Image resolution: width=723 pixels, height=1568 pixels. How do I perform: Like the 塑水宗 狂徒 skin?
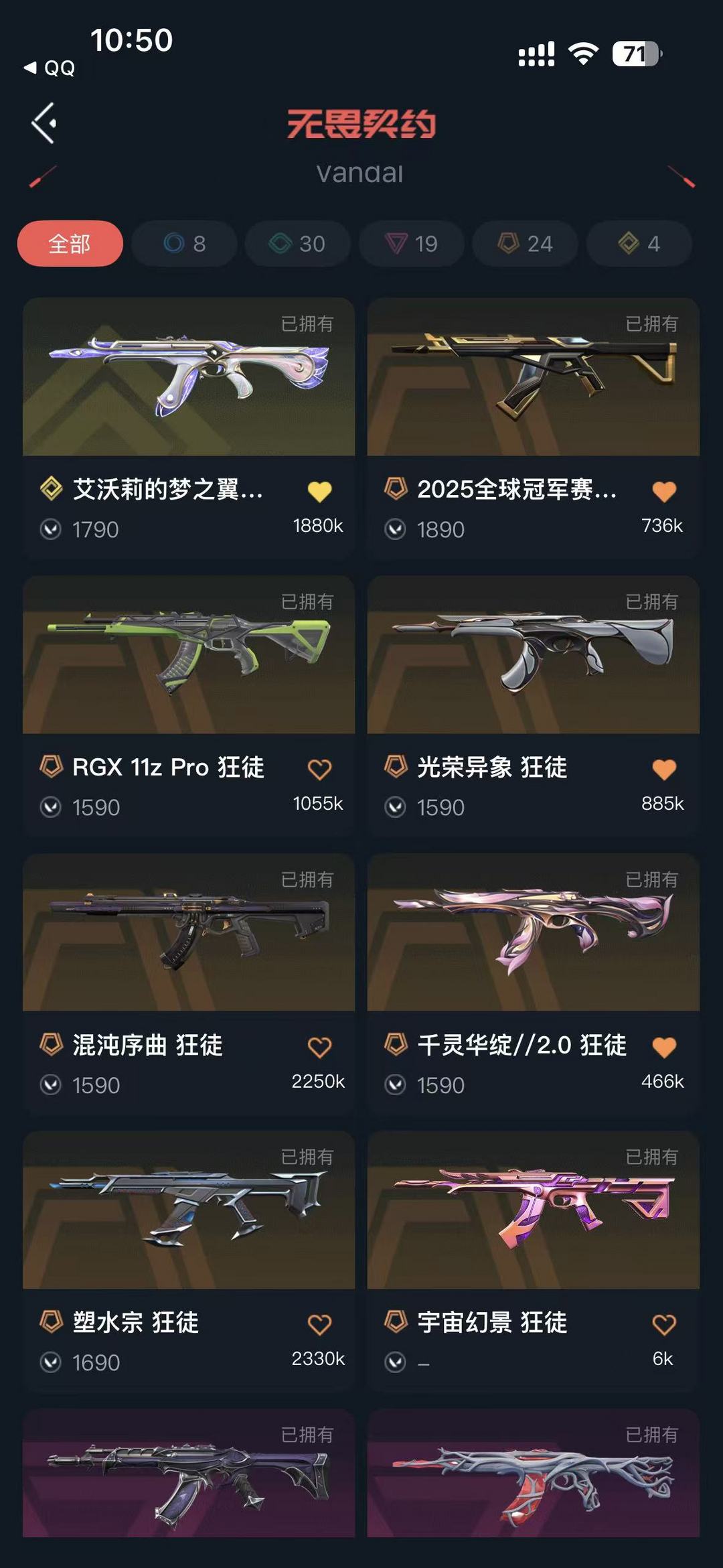[x=319, y=1324]
